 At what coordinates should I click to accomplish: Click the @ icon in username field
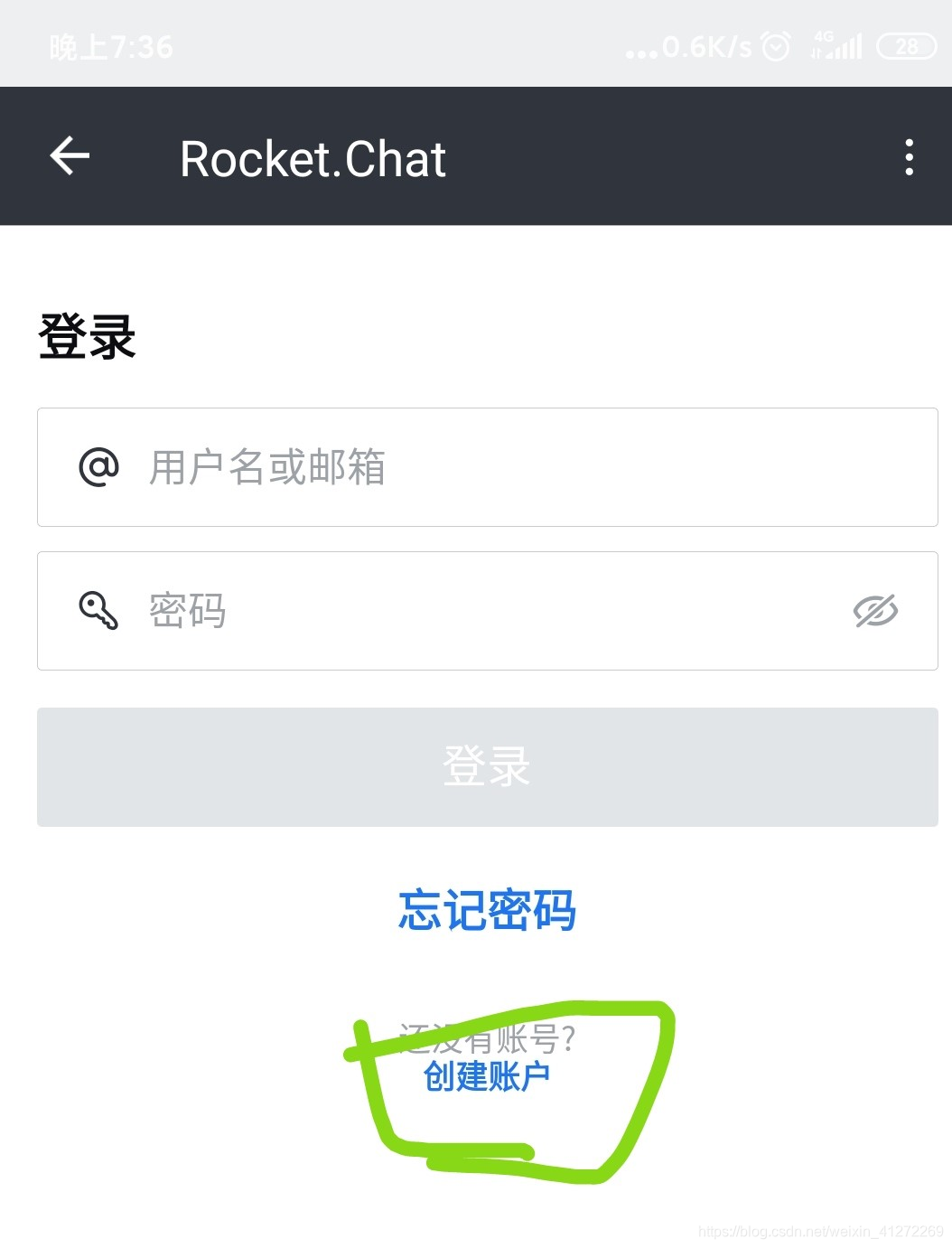pos(99,468)
